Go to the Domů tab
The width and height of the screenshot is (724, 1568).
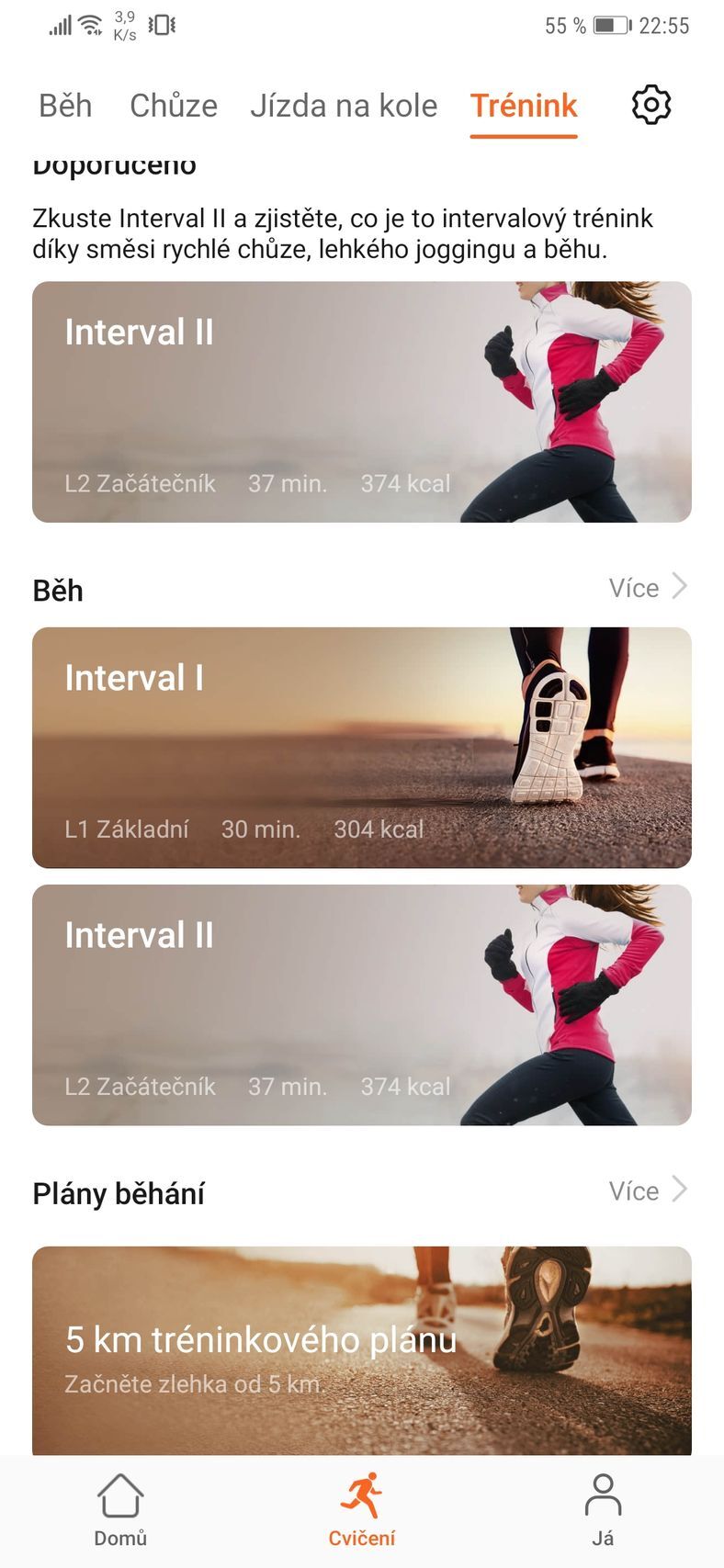click(x=120, y=1511)
